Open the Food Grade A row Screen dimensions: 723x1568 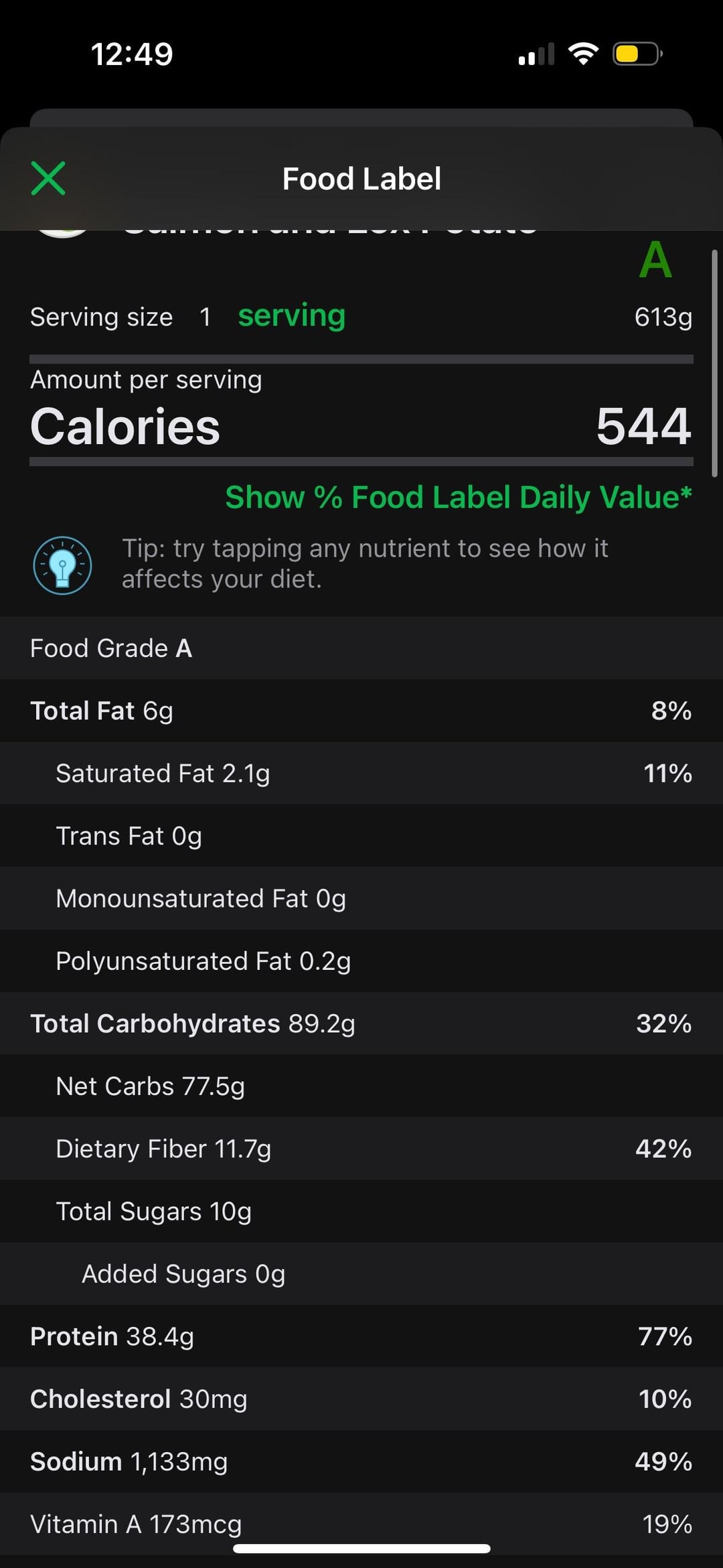tap(361, 648)
